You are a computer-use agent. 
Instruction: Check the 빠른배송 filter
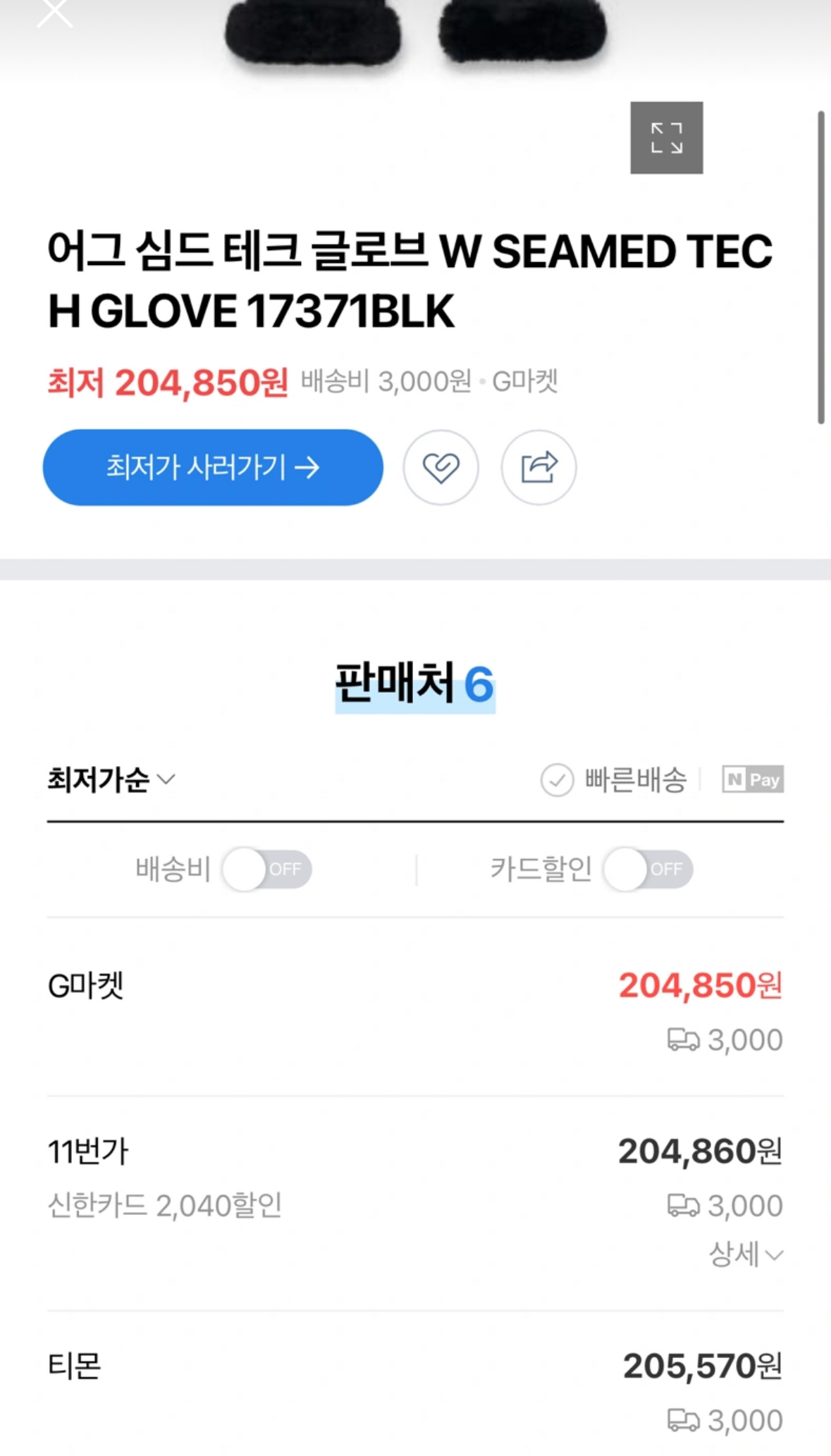point(613,780)
